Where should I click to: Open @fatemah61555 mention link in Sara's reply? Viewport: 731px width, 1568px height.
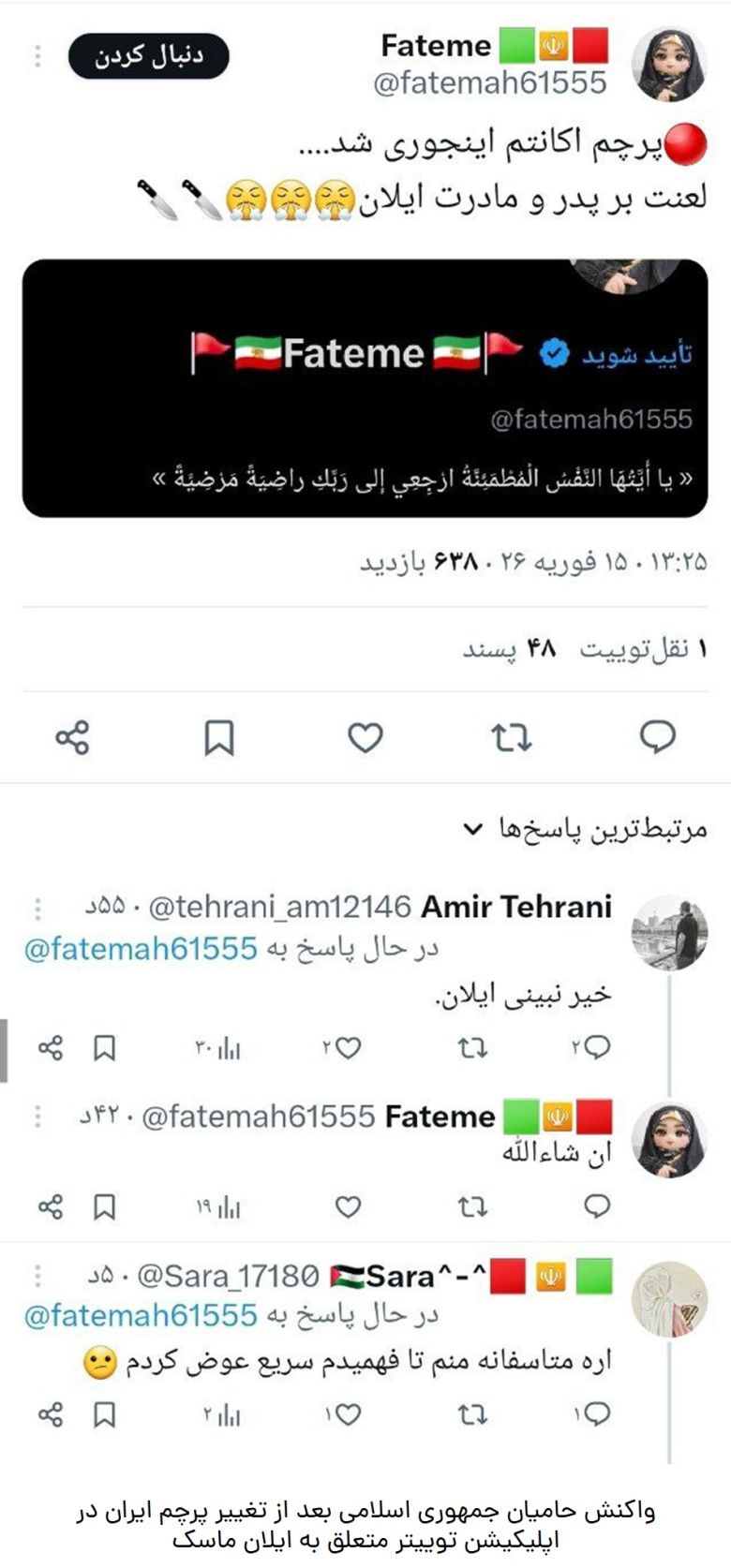click(x=141, y=1315)
